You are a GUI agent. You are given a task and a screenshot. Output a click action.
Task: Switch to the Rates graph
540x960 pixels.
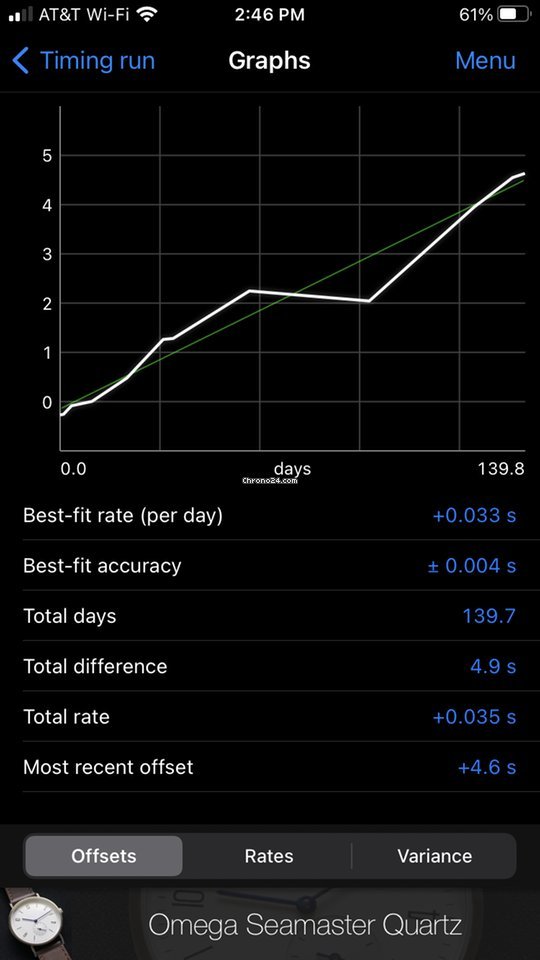tap(269, 856)
